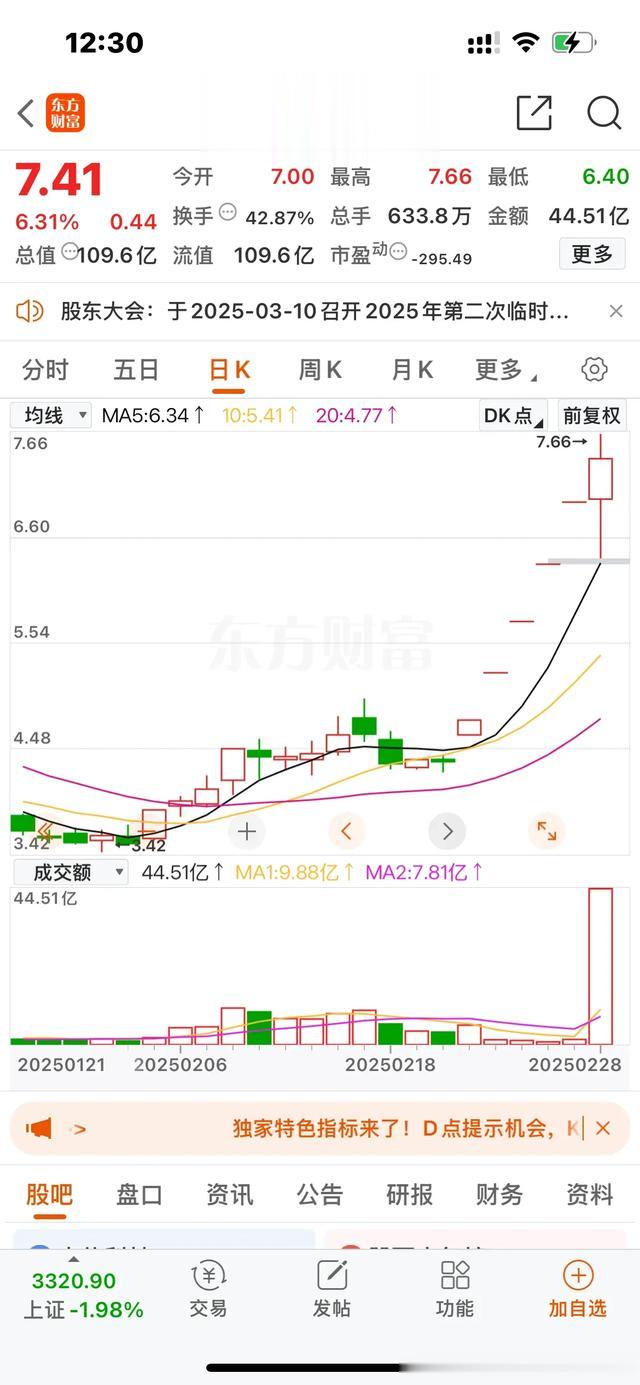This screenshot has width=640, height=1385.
Task: Tap the DK点 indicator button
Action: coord(514,416)
